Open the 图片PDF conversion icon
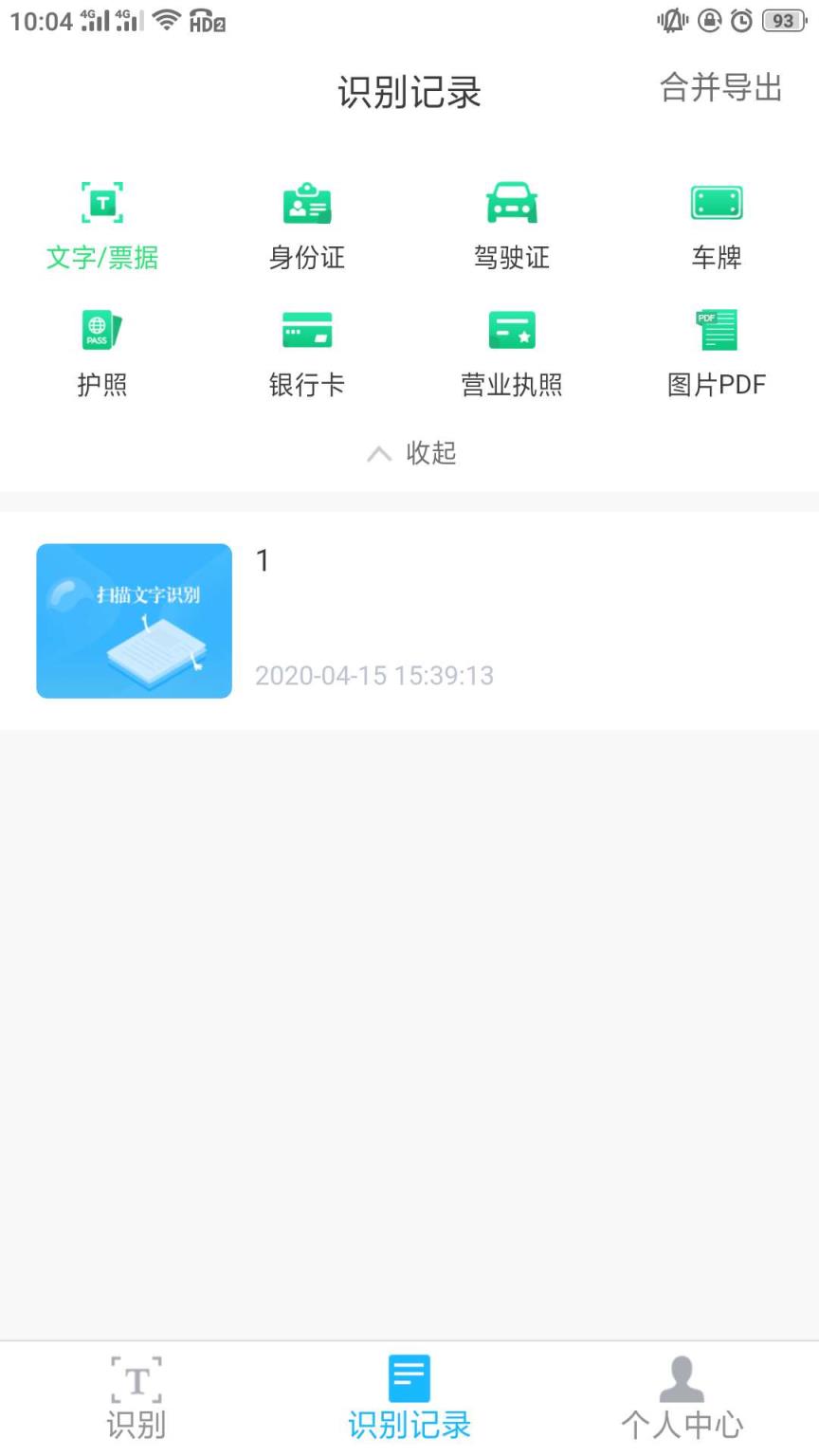 coord(717,329)
